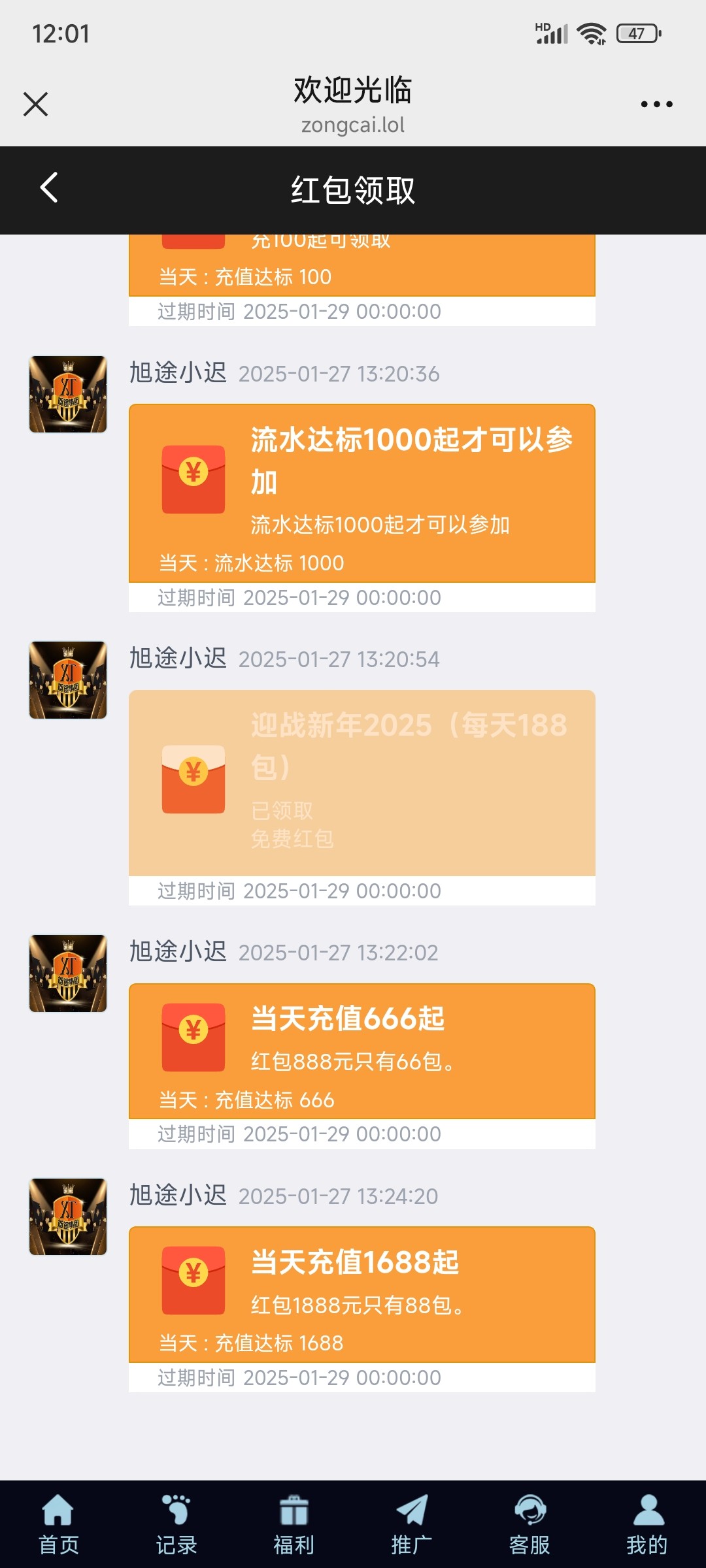This screenshot has width=706, height=1568.
Task: Claim the 当天充值666起 red packet
Action: pos(361,1051)
